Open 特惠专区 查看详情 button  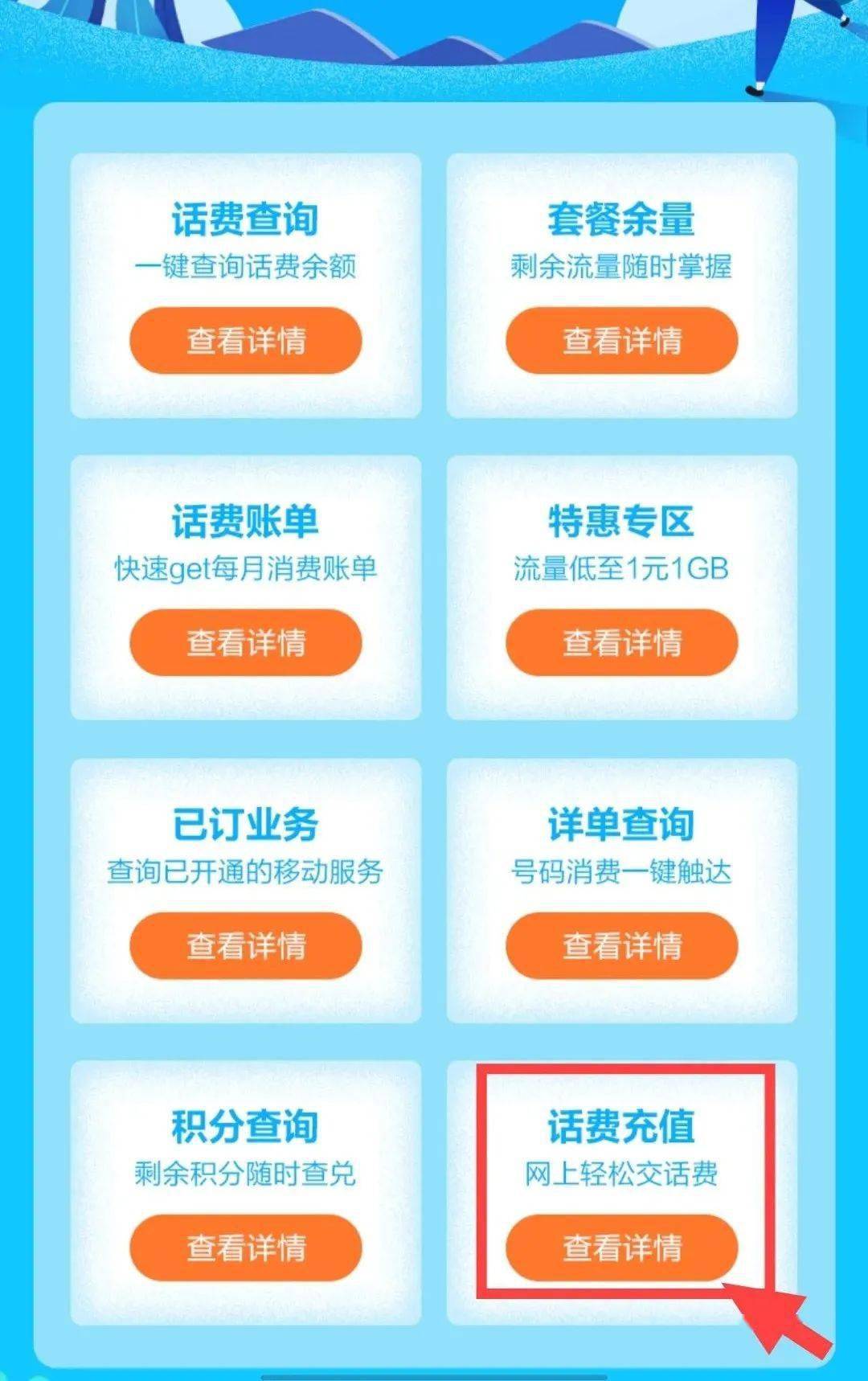pos(621,642)
